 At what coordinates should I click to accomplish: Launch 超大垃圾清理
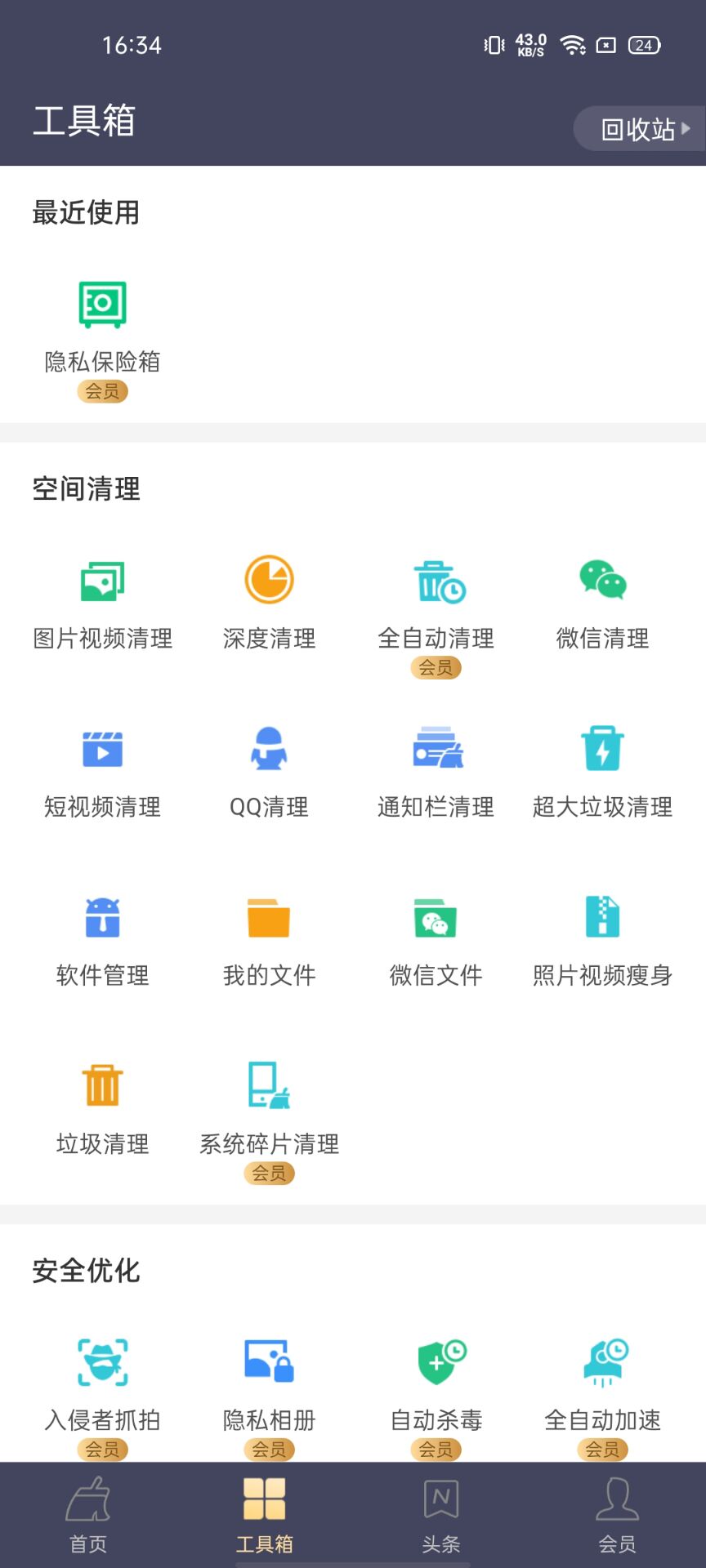click(602, 773)
